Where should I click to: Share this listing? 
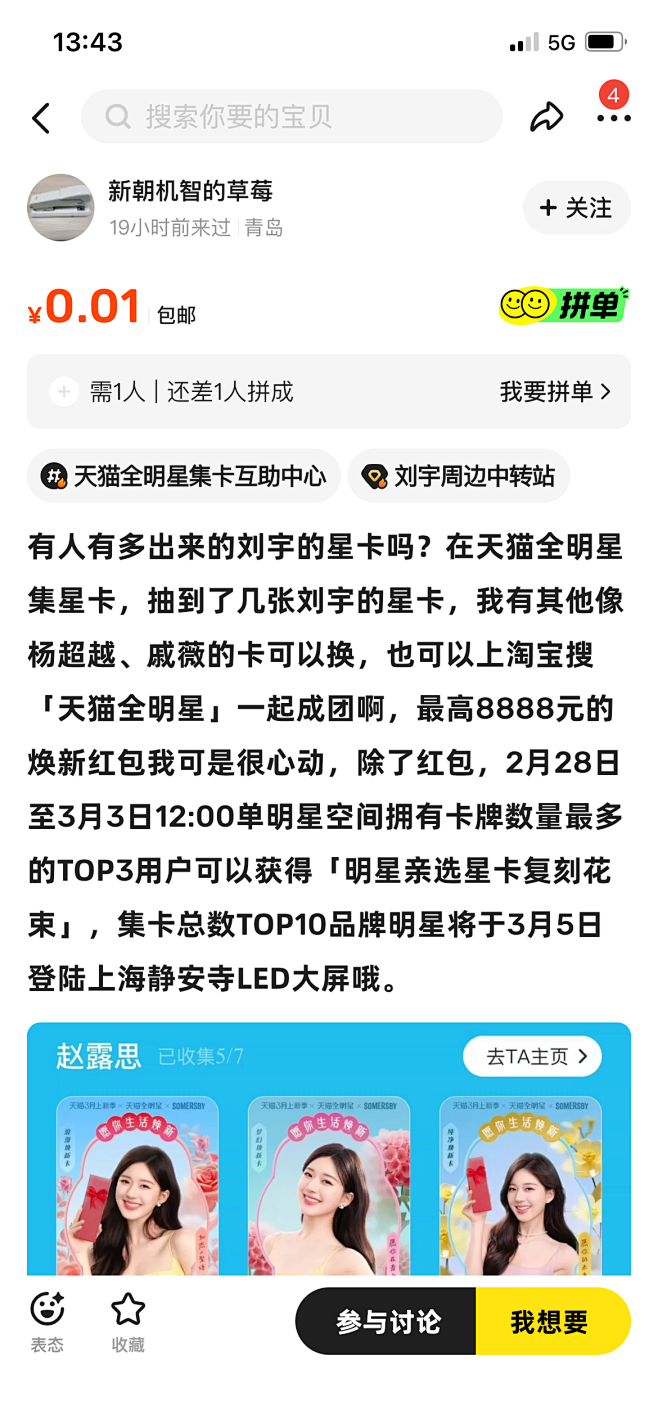[x=546, y=118]
